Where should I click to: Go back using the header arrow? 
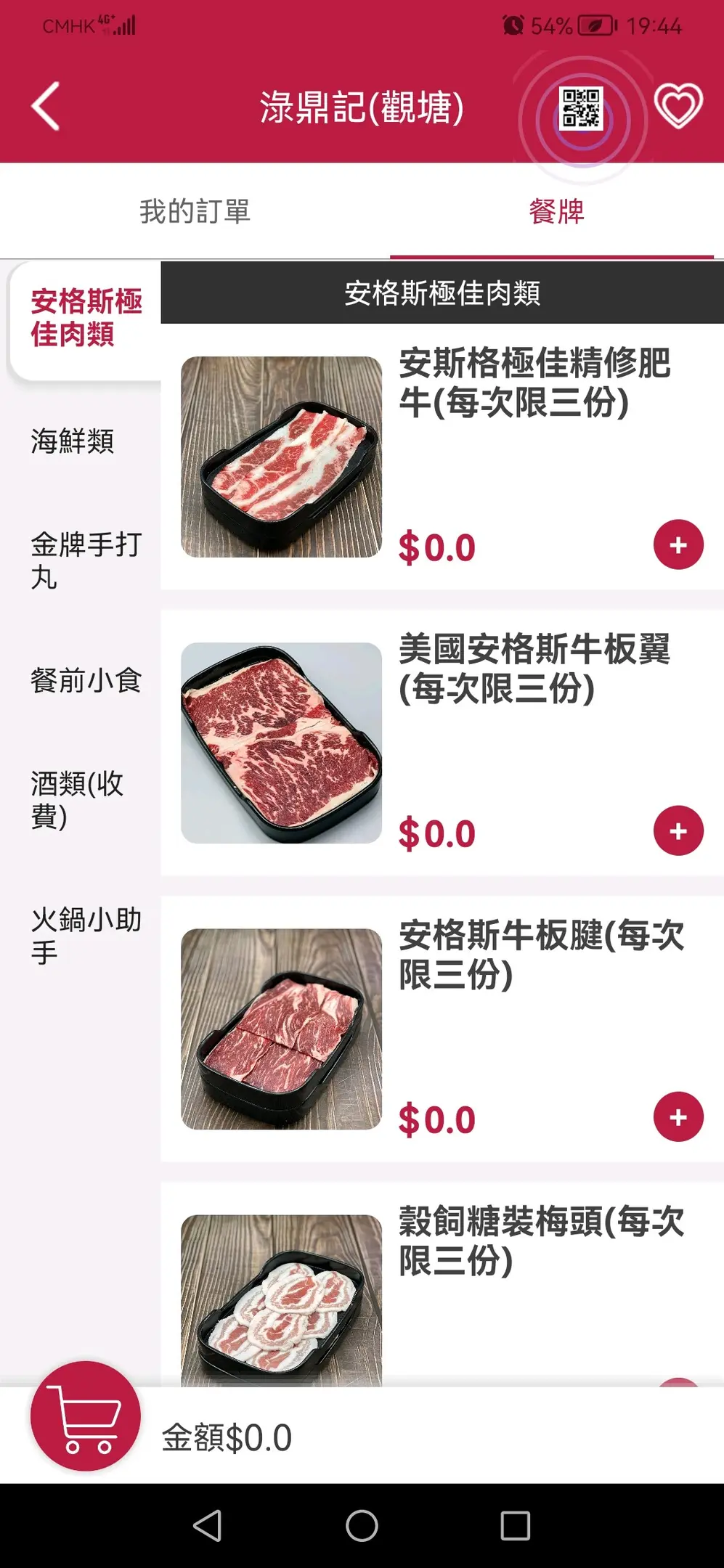[46, 107]
